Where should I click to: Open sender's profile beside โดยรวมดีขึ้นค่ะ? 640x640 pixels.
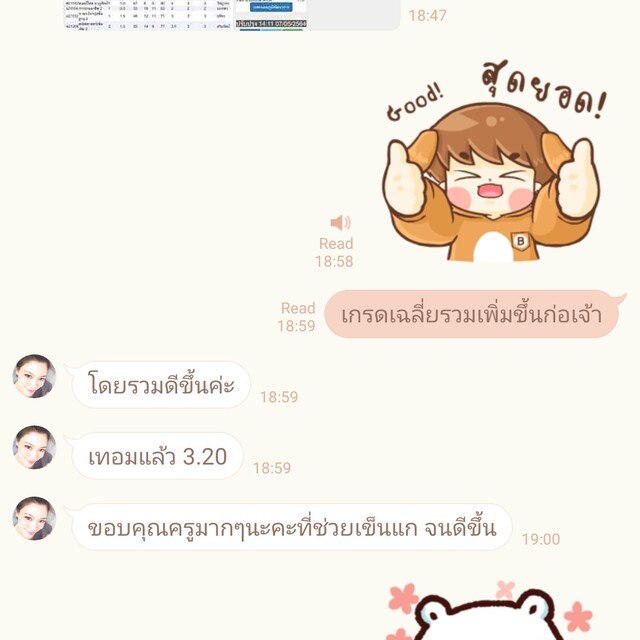click(34, 377)
